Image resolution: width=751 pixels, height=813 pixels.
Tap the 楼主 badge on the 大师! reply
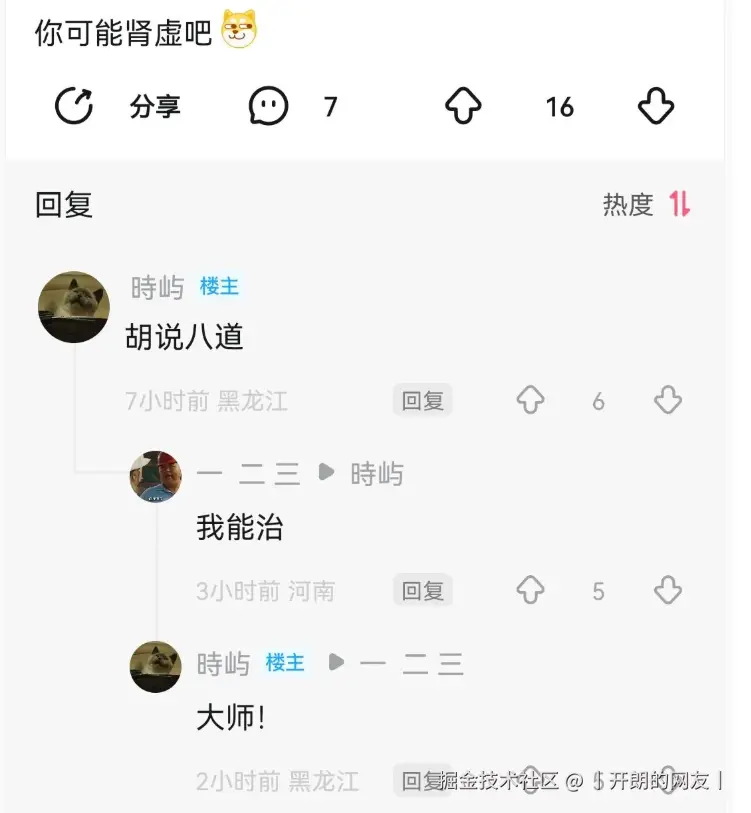click(x=283, y=662)
